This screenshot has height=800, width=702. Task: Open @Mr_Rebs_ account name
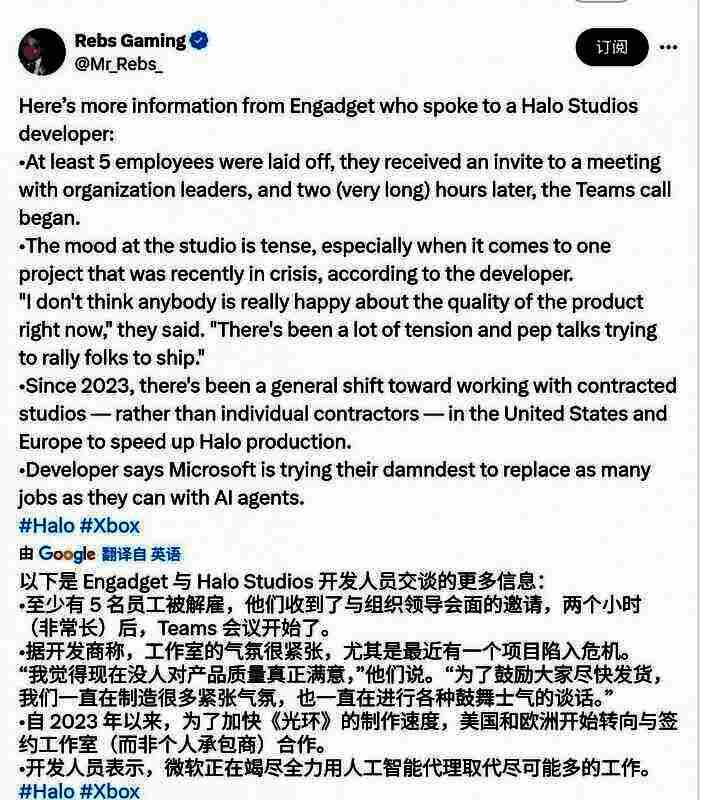(x=118, y=64)
